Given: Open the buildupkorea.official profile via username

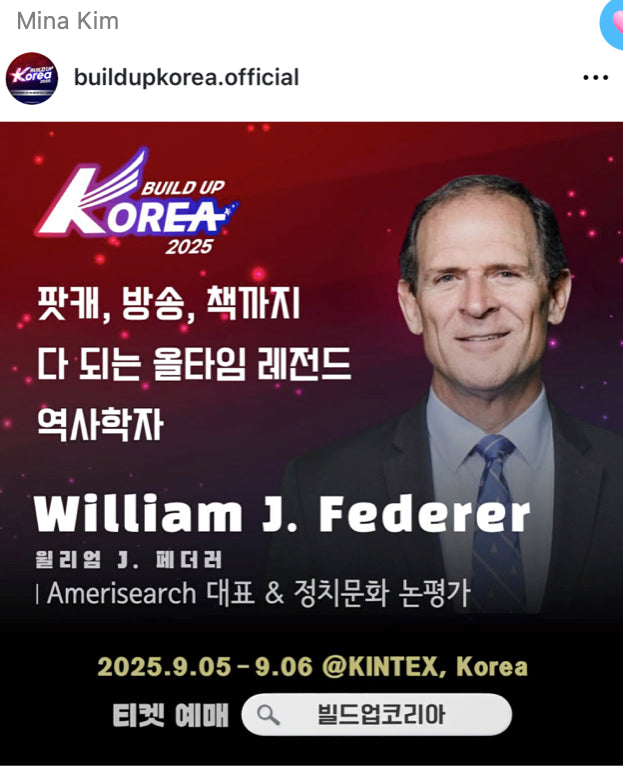Looking at the screenshot, I should (x=186, y=78).
